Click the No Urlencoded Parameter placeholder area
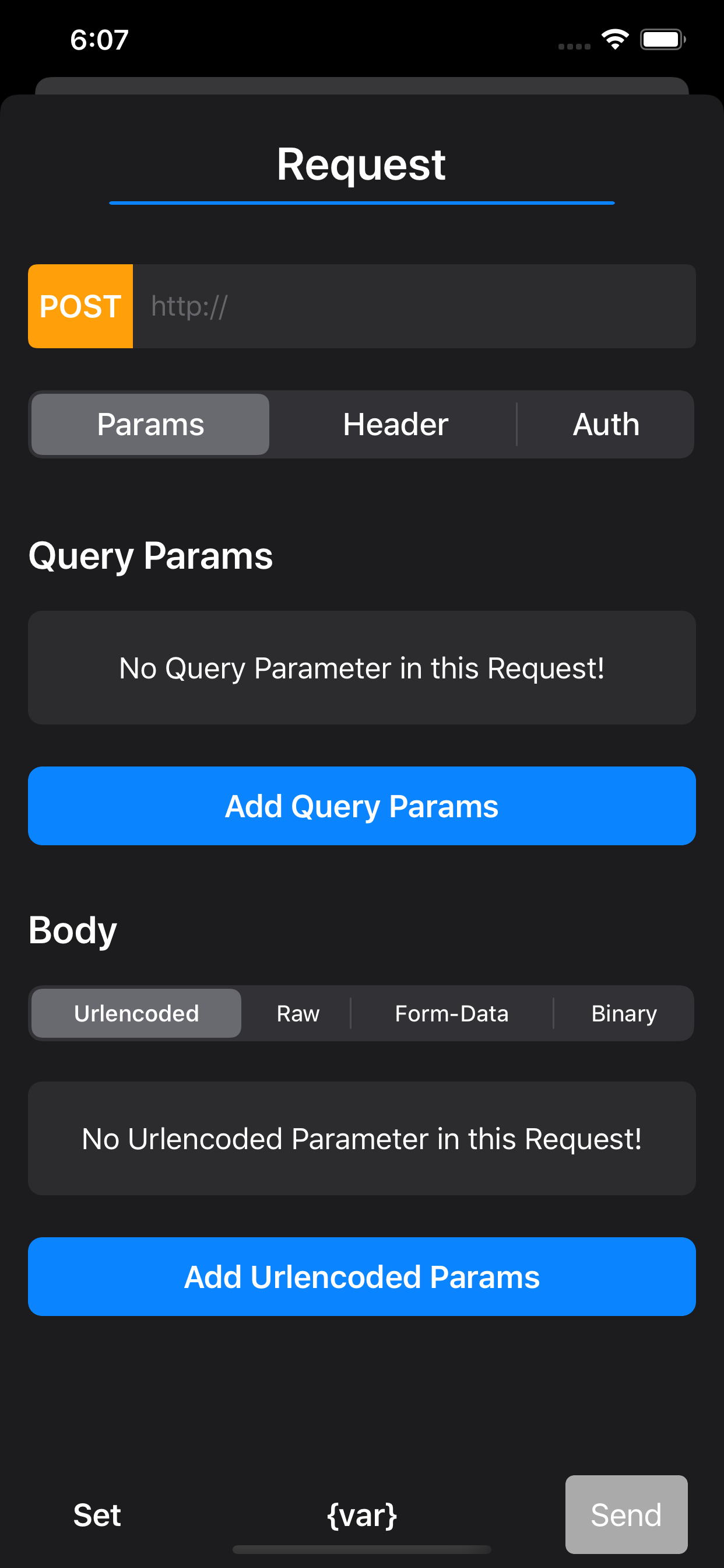The image size is (724, 1568). [x=361, y=1139]
